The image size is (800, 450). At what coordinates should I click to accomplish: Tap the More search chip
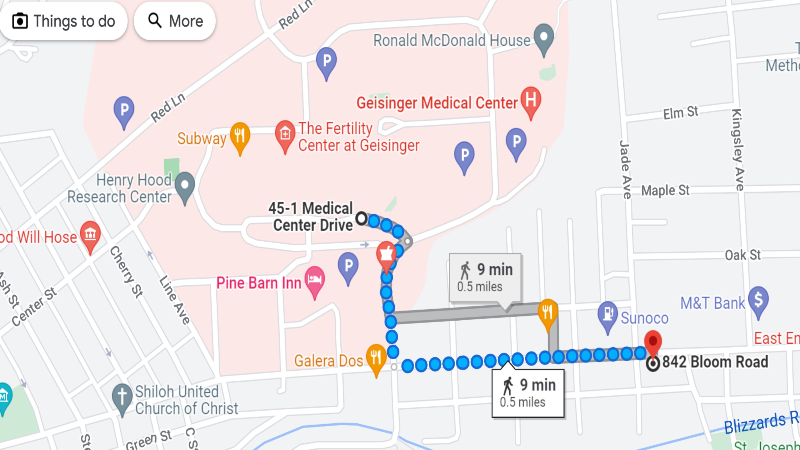[175, 21]
